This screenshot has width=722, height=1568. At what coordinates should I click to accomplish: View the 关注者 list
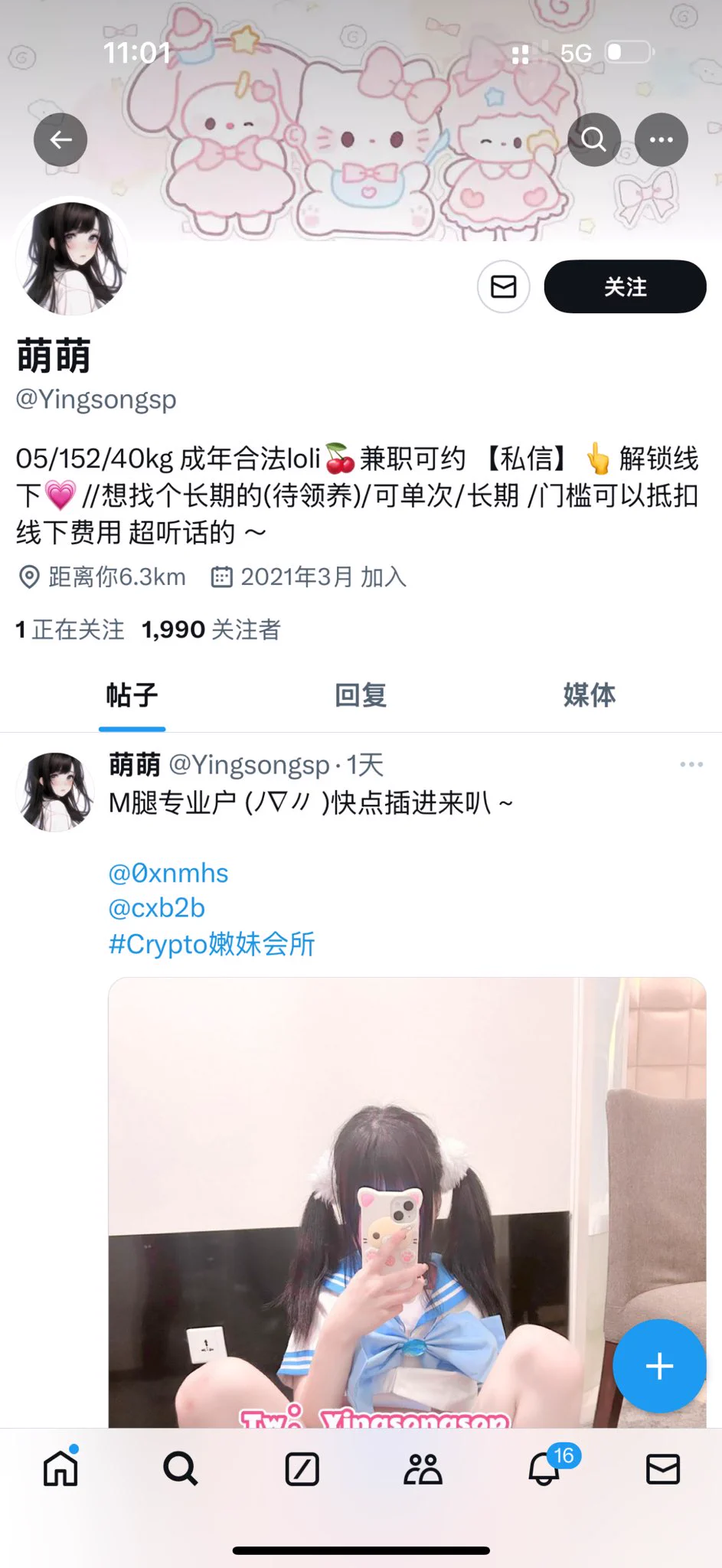(x=211, y=629)
